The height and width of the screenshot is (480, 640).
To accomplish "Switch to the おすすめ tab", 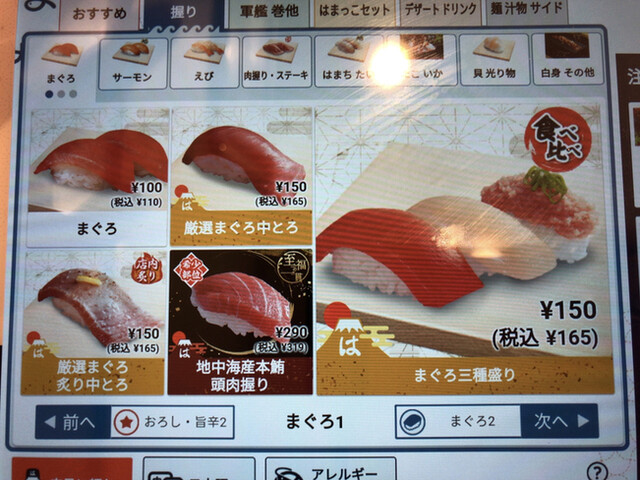I will (97, 14).
